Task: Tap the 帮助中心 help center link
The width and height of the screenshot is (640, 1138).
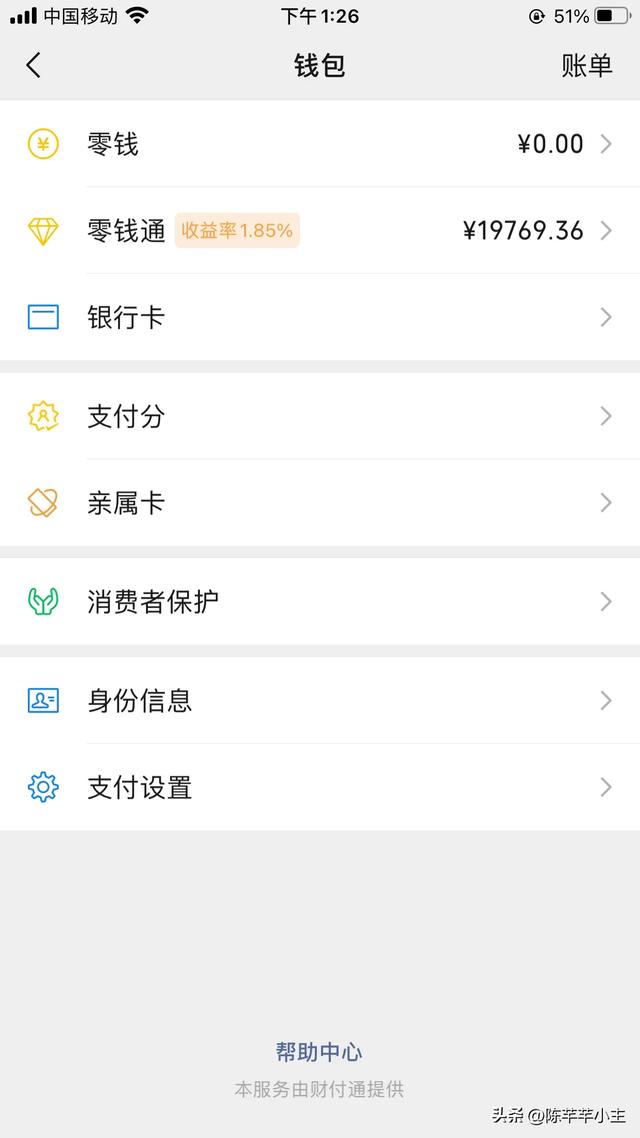Action: 319,1052
